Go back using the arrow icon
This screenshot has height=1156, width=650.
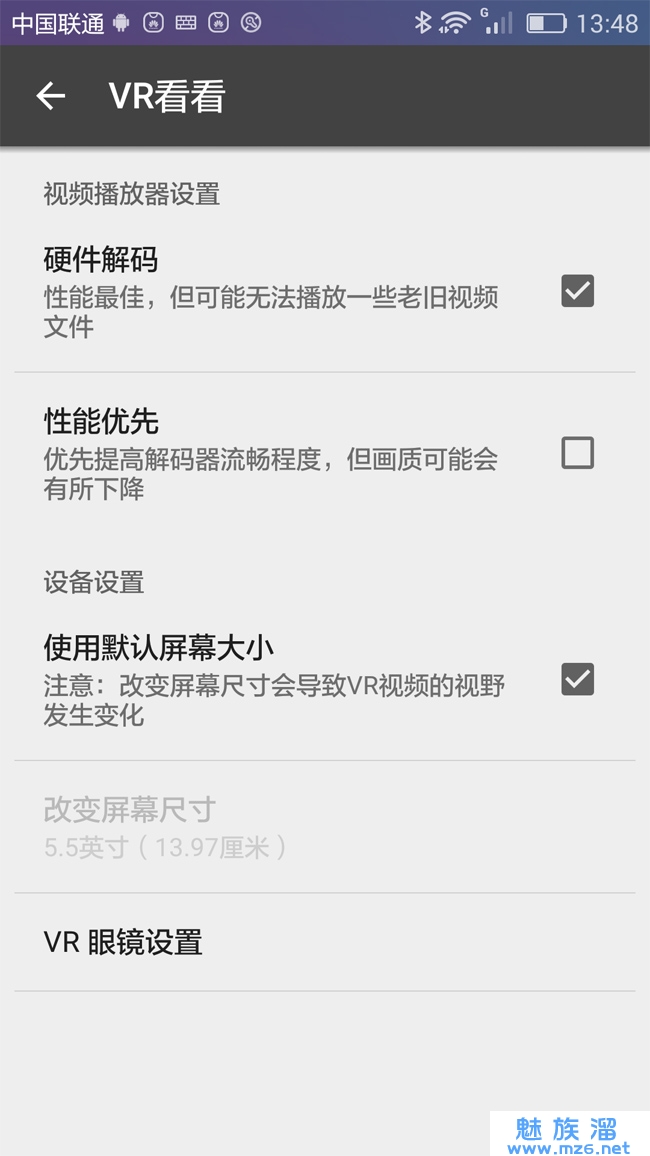point(50,96)
